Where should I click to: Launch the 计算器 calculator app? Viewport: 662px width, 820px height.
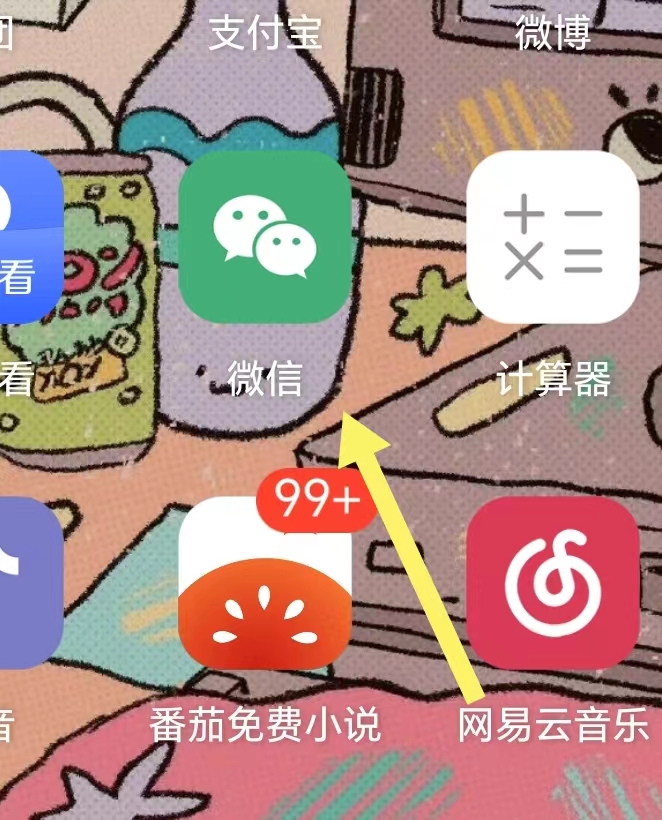[553, 237]
